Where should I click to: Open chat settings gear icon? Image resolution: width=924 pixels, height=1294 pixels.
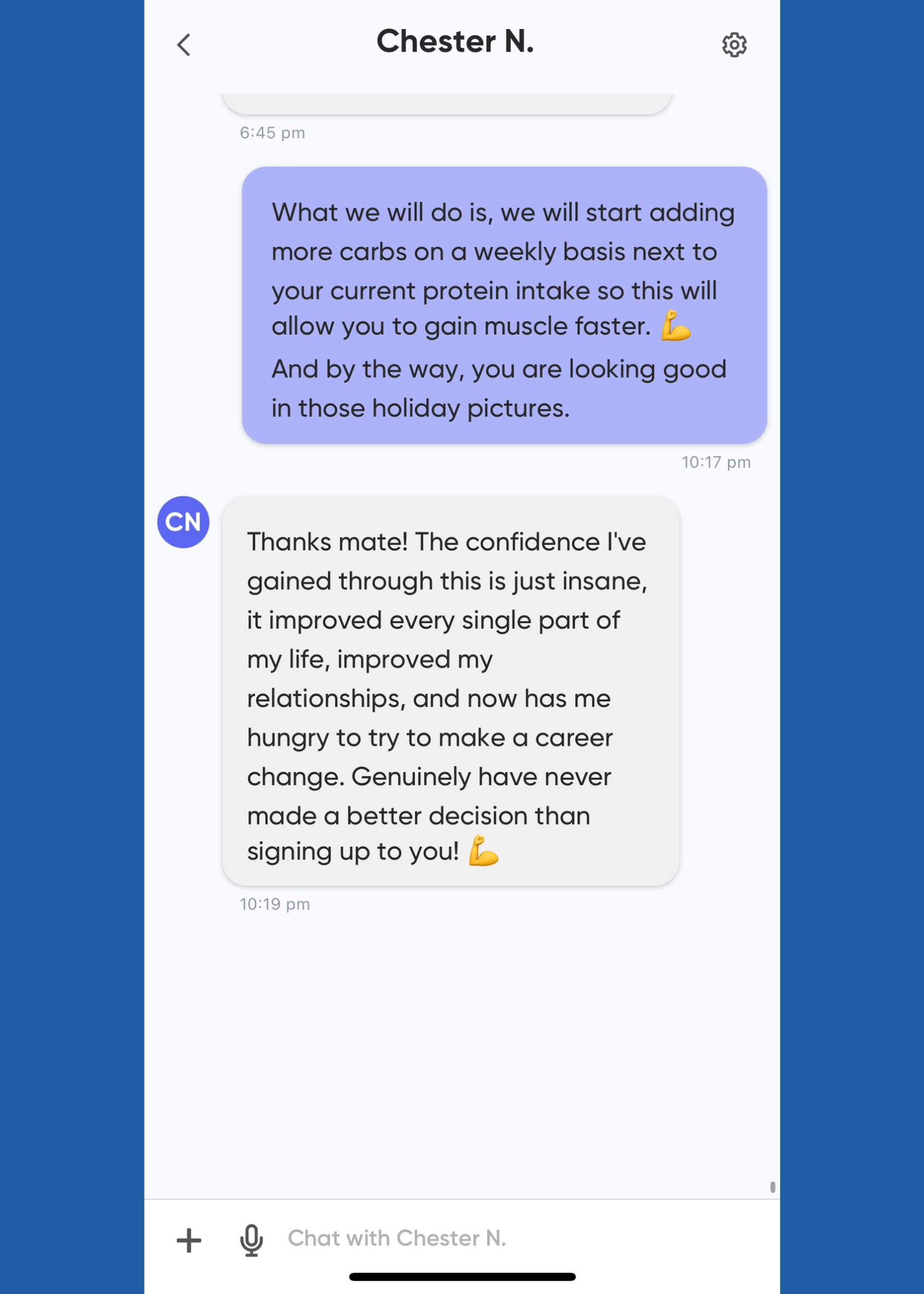[x=734, y=45]
